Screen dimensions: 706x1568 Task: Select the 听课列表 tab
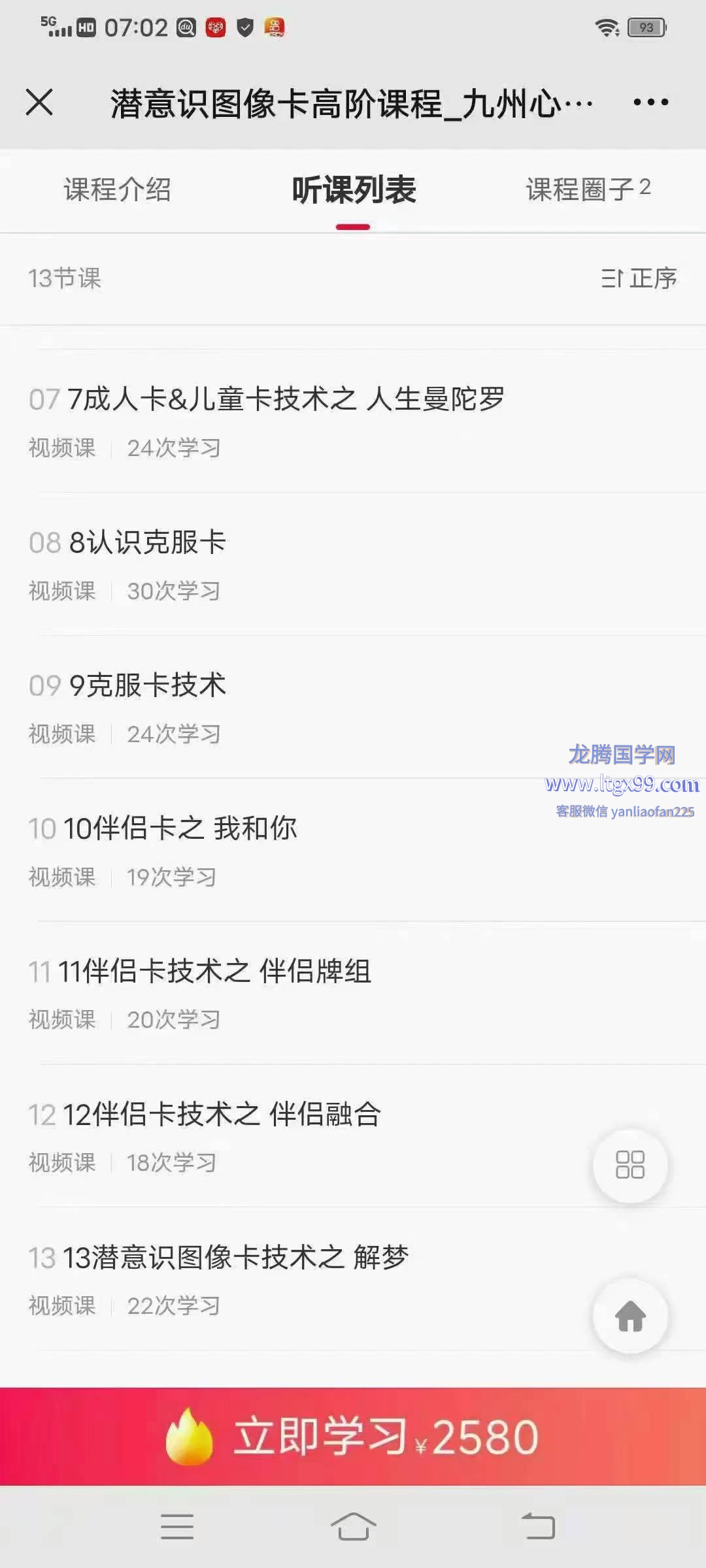point(354,190)
